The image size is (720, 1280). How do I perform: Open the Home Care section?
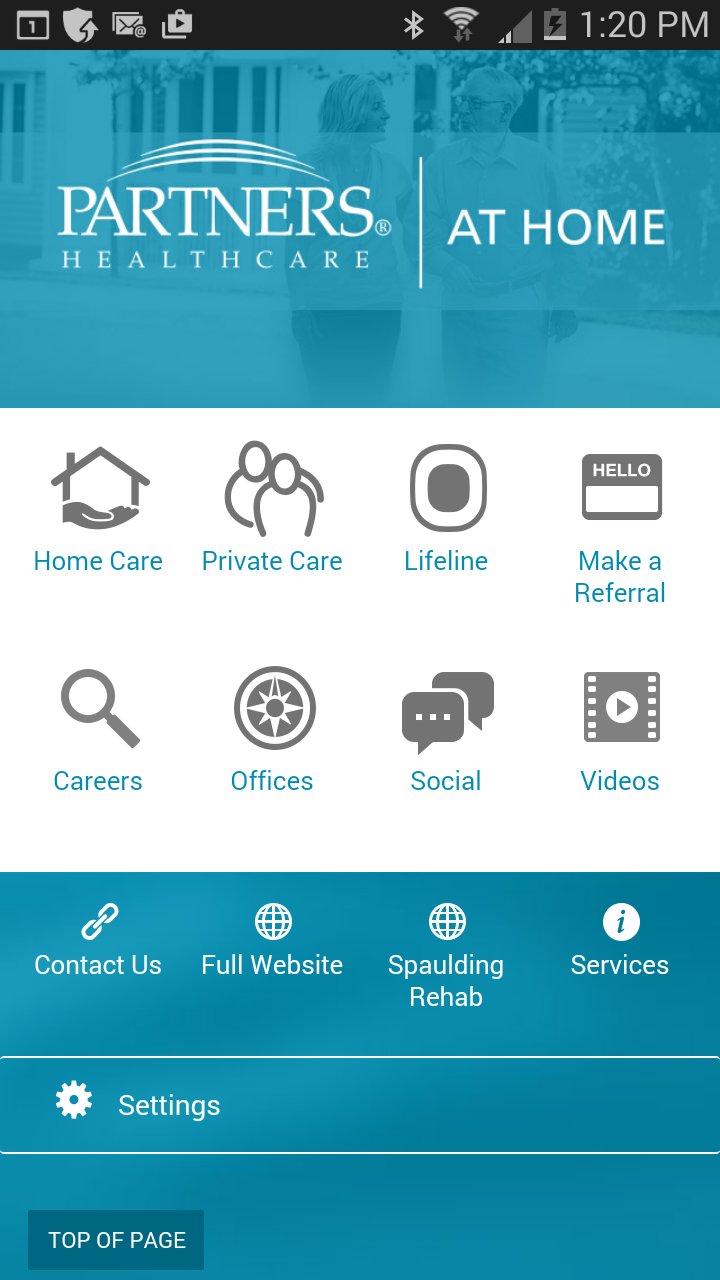(x=98, y=510)
